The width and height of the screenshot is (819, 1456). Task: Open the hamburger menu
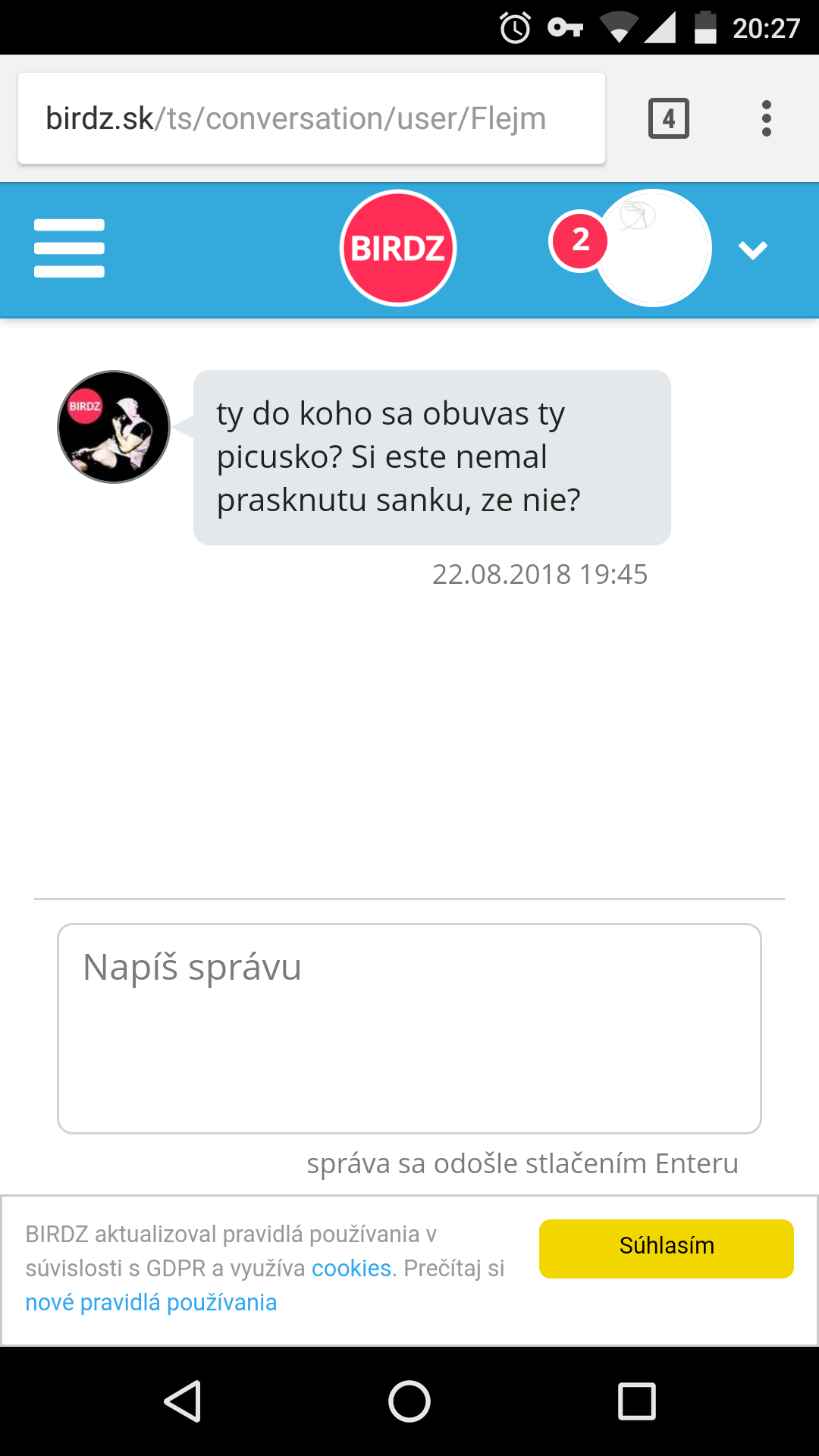69,248
